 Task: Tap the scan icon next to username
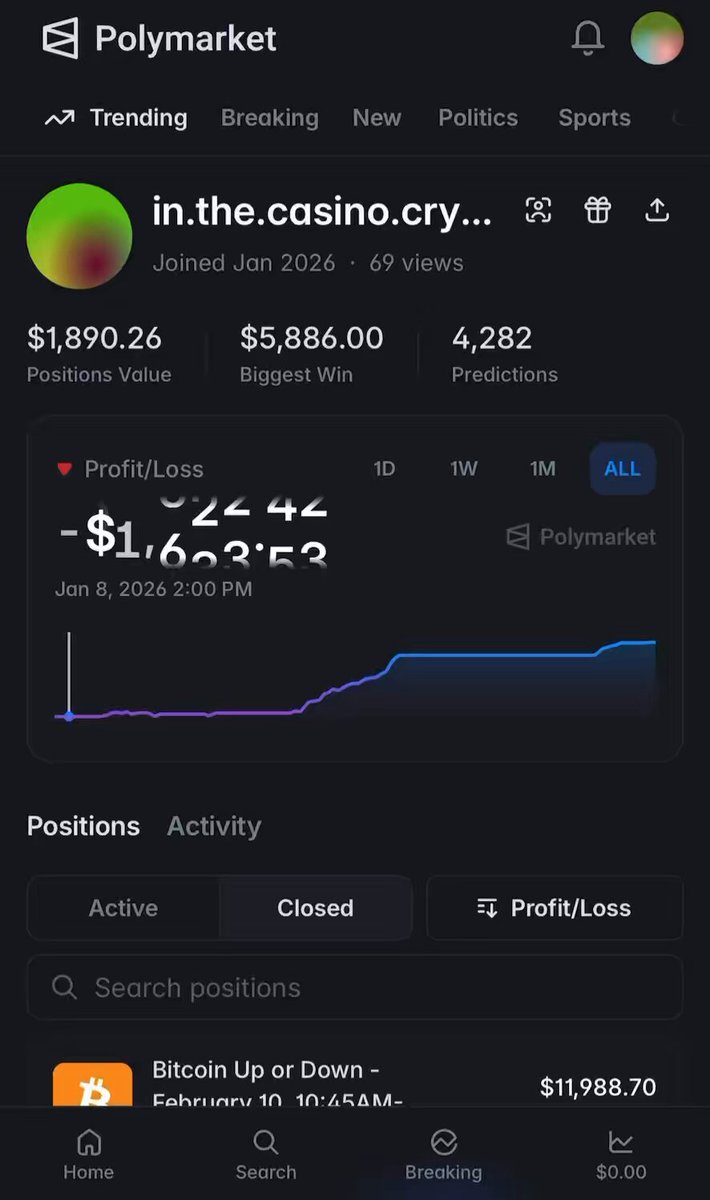[x=538, y=210]
